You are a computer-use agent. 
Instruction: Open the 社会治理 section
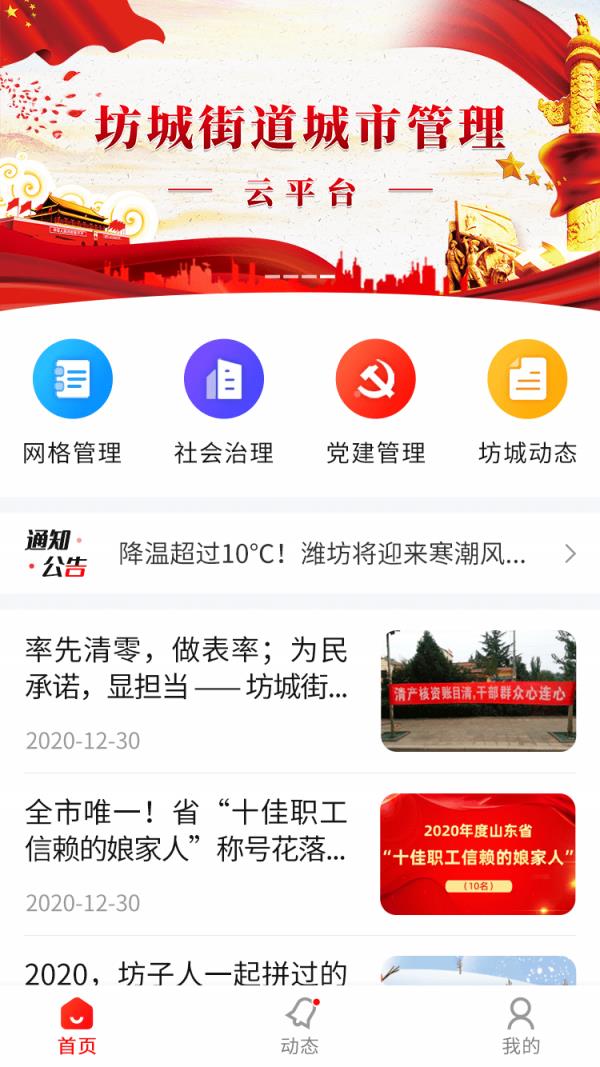224,402
